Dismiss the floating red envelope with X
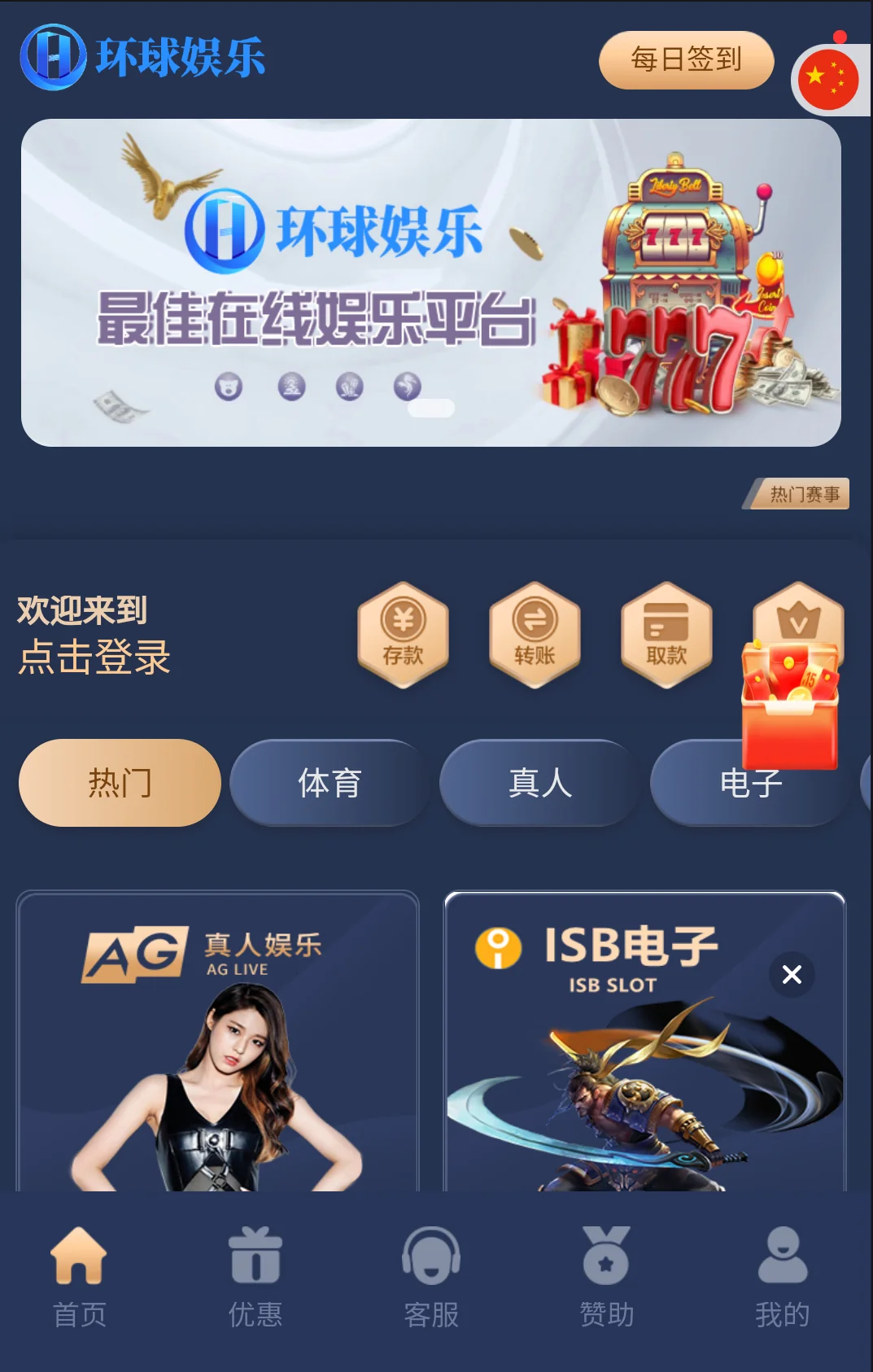Image resolution: width=873 pixels, height=1372 pixels. tap(792, 974)
